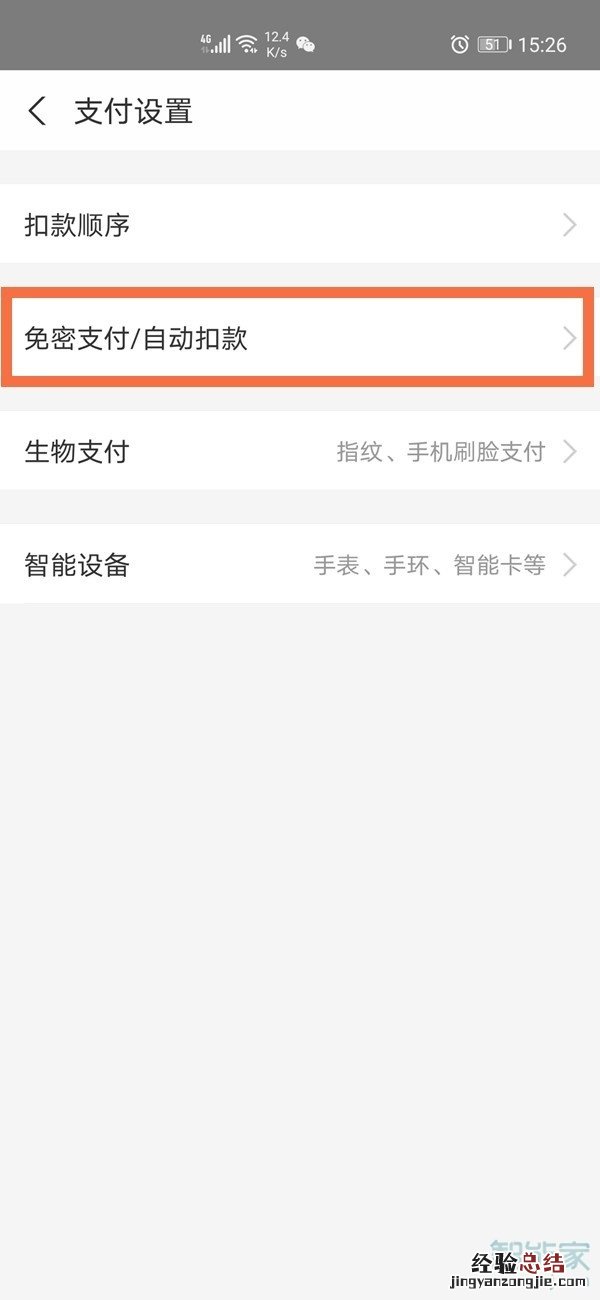Open 免密支付/自动扣款 settings
The height and width of the screenshot is (1300, 600).
coord(300,339)
